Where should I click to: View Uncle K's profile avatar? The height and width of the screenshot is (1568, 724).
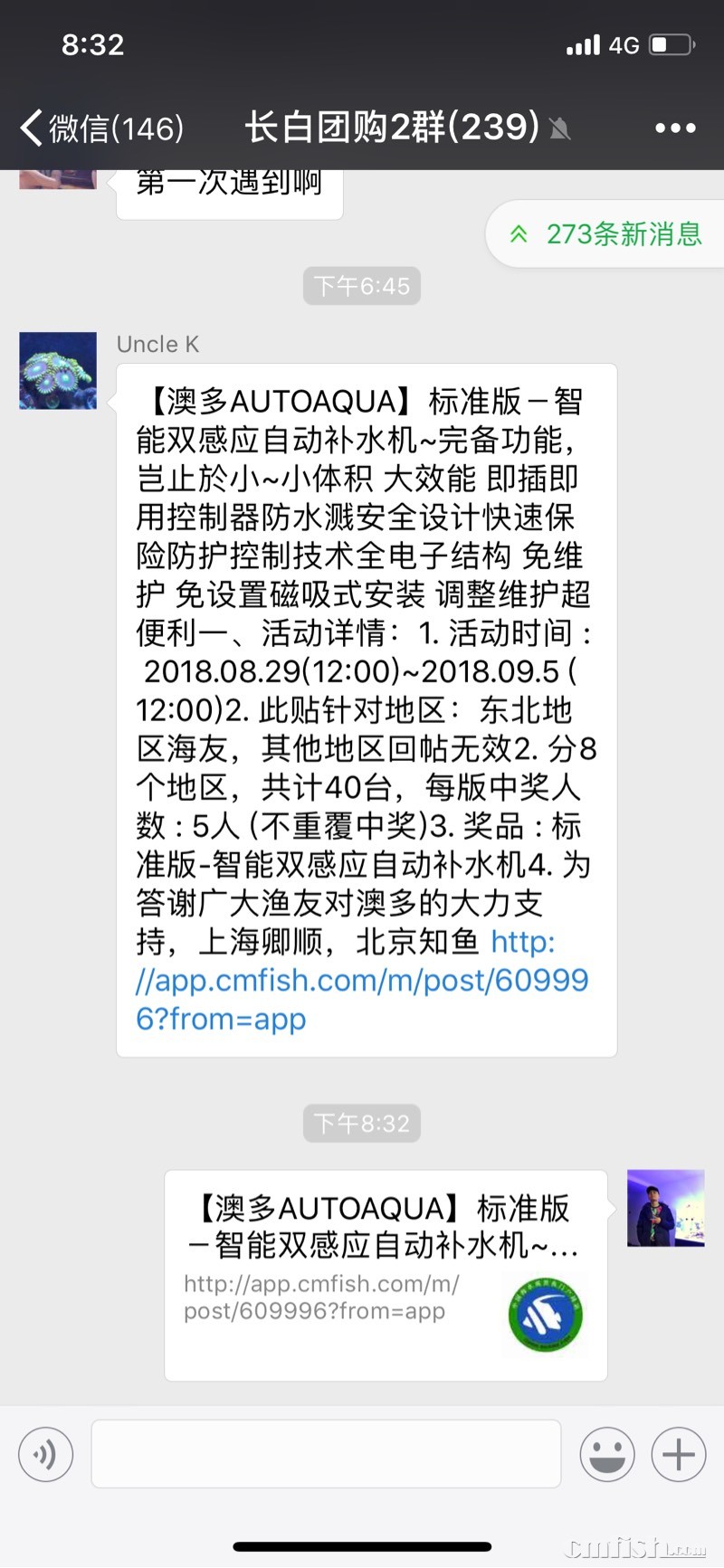[58, 371]
